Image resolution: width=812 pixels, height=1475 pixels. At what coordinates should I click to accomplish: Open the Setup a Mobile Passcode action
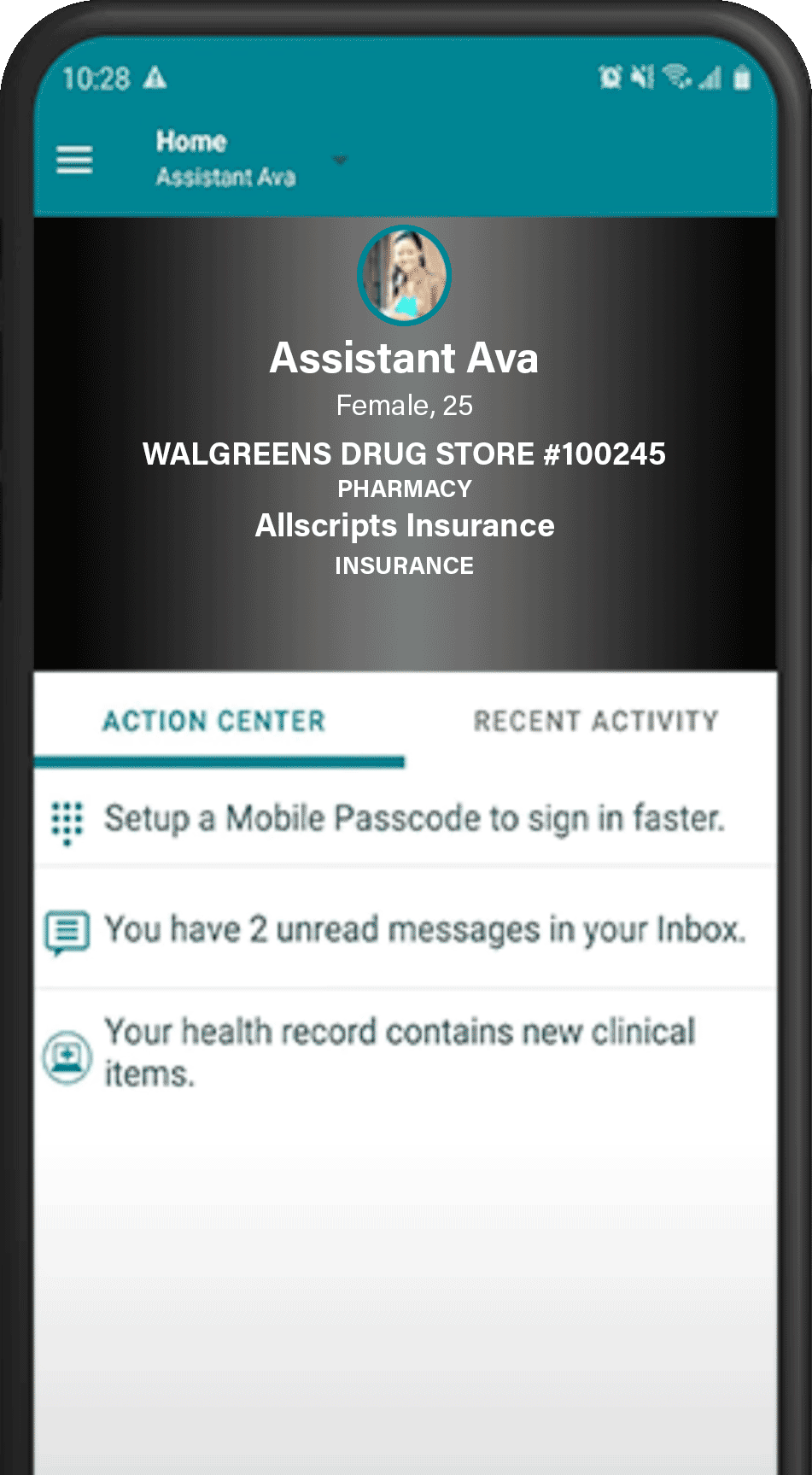click(x=413, y=817)
